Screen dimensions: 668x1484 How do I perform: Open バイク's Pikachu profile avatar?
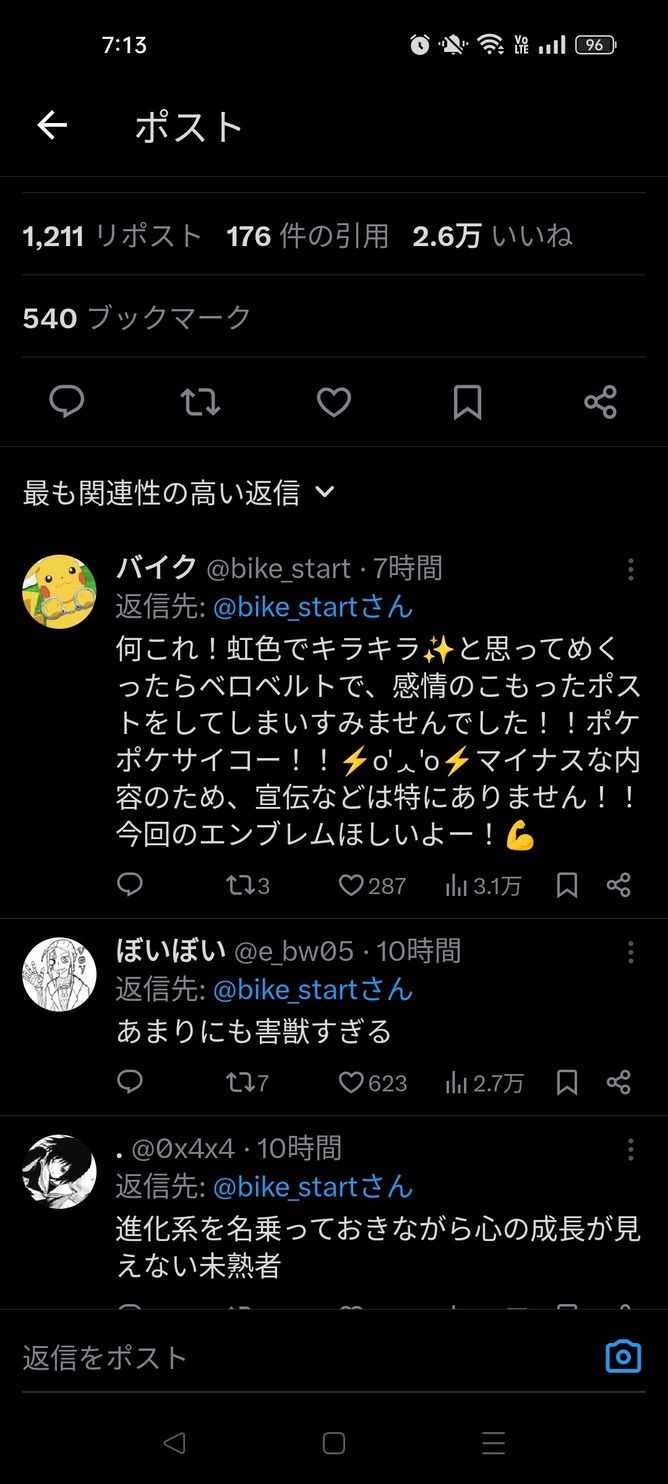(x=59, y=591)
